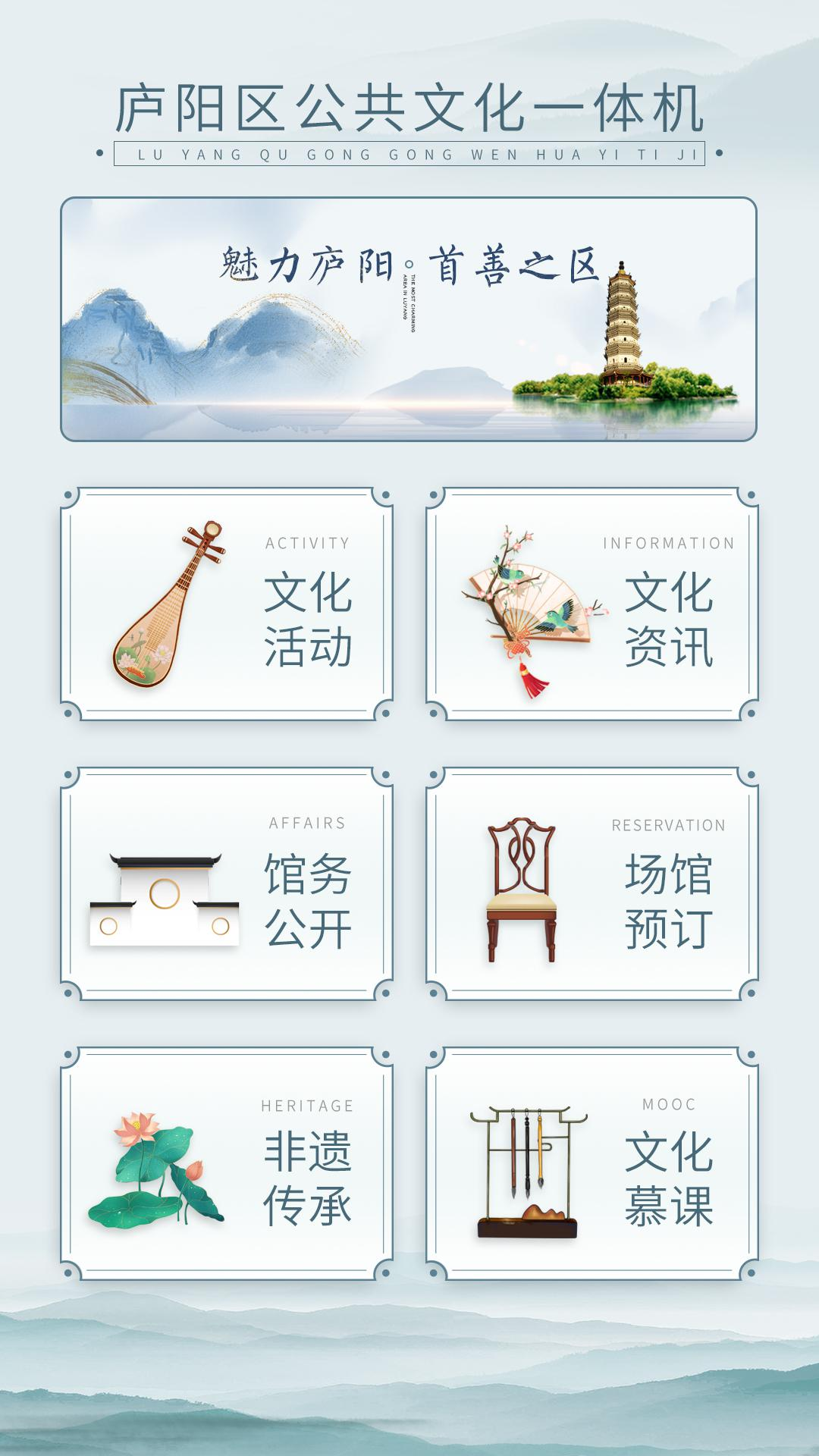The image size is (819, 1456).
Task: Open the 文化慕课 MOOC card
Action: click(x=591, y=1164)
